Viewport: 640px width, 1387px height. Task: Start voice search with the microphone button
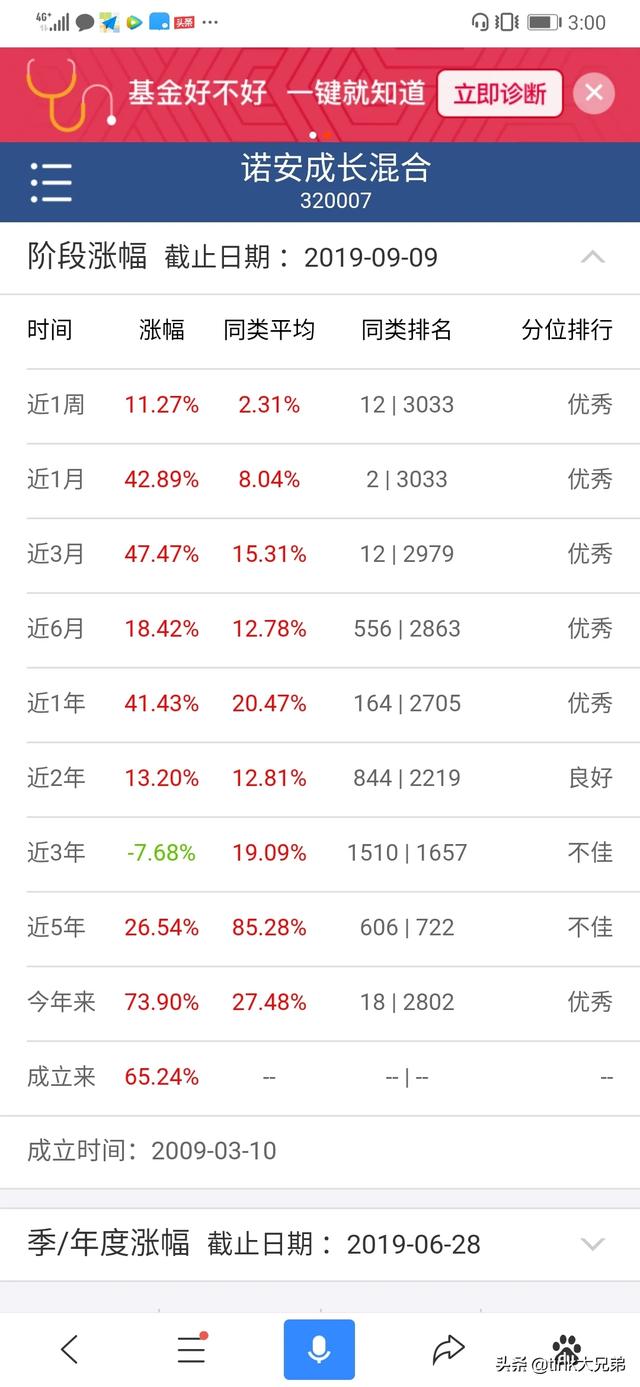click(319, 1349)
